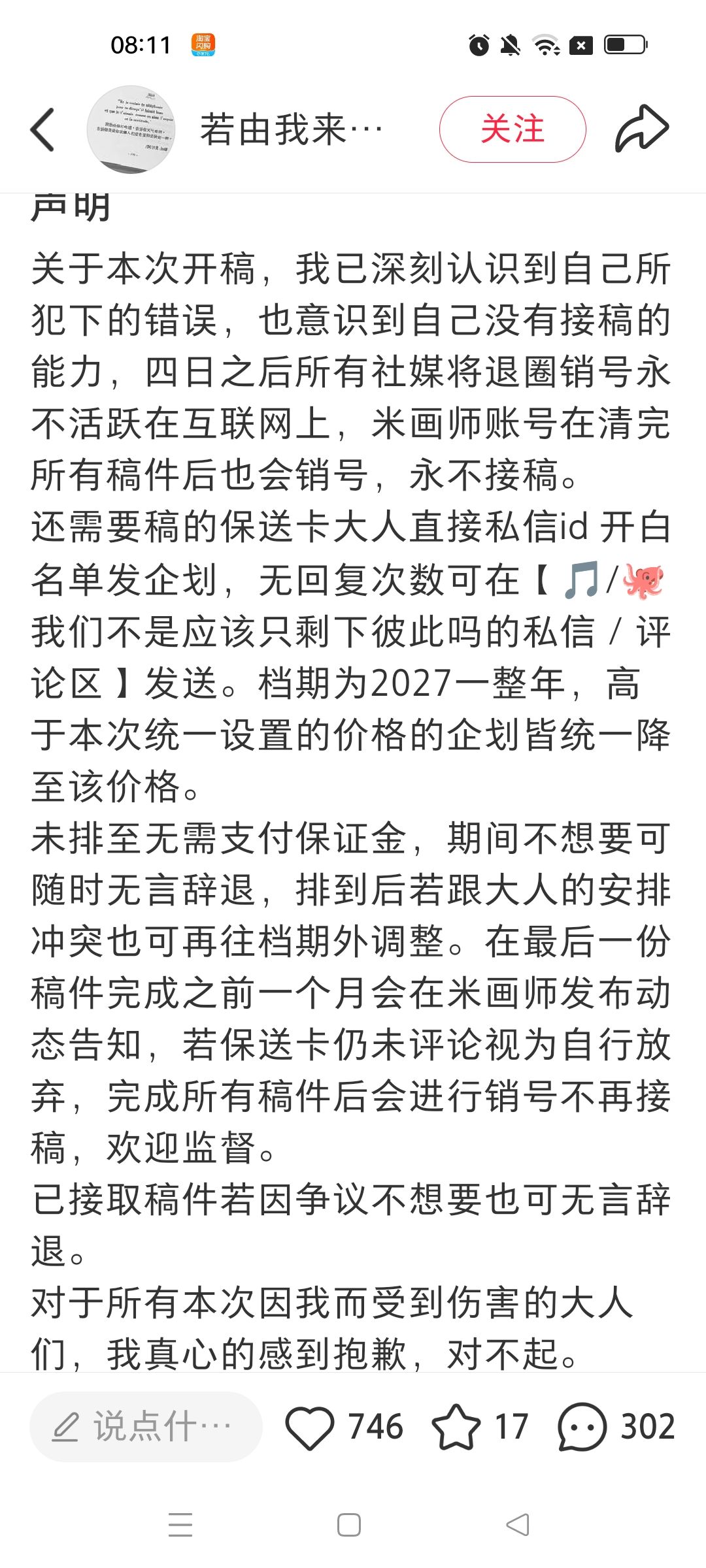Image resolution: width=706 pixels, height=1568 pixels.
Task: Follow the author with 关注 button
Action: pyautogui.click(x=513, y=129)
